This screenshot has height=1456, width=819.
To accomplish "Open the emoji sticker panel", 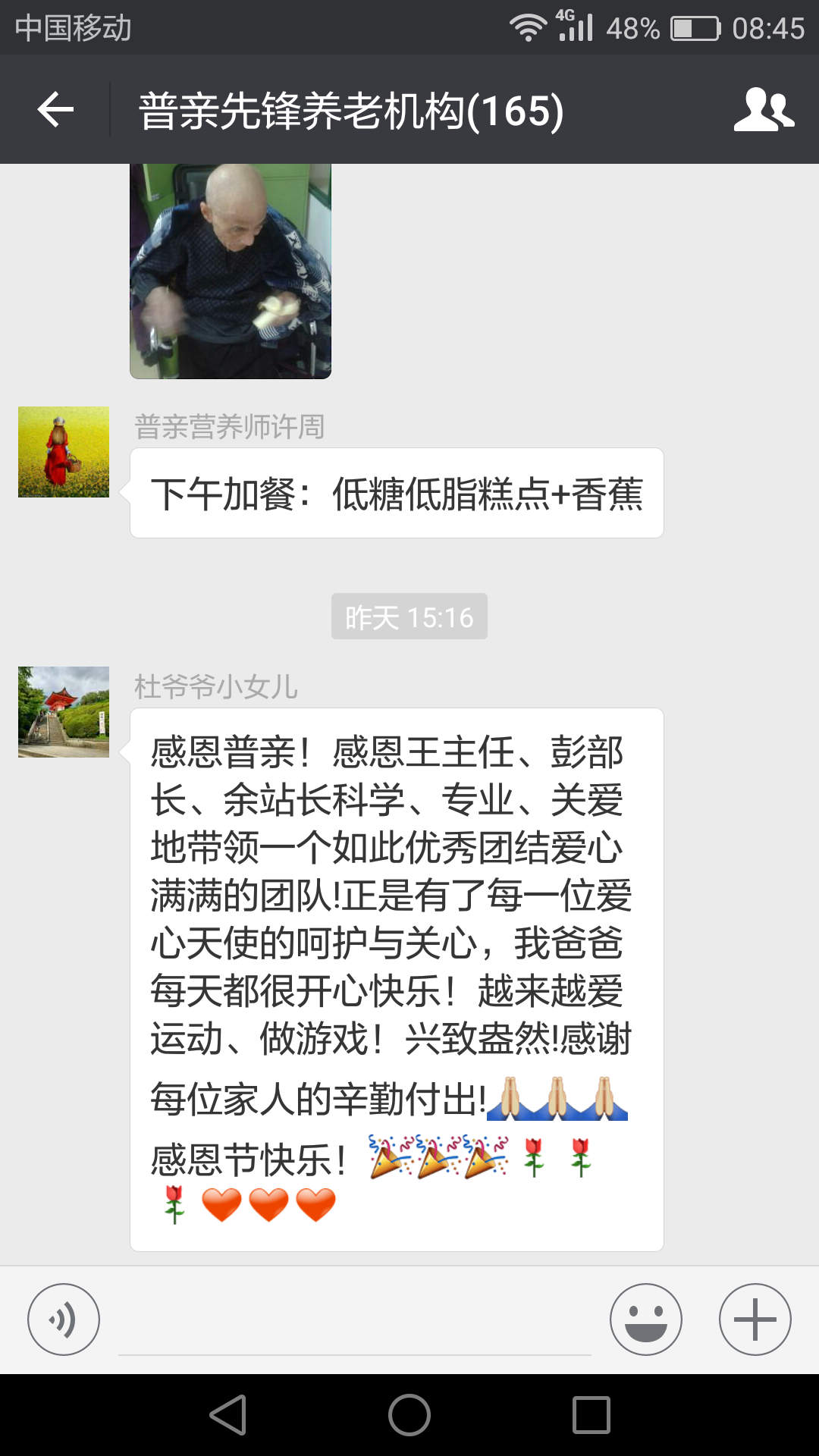I will coord(646,1319).
